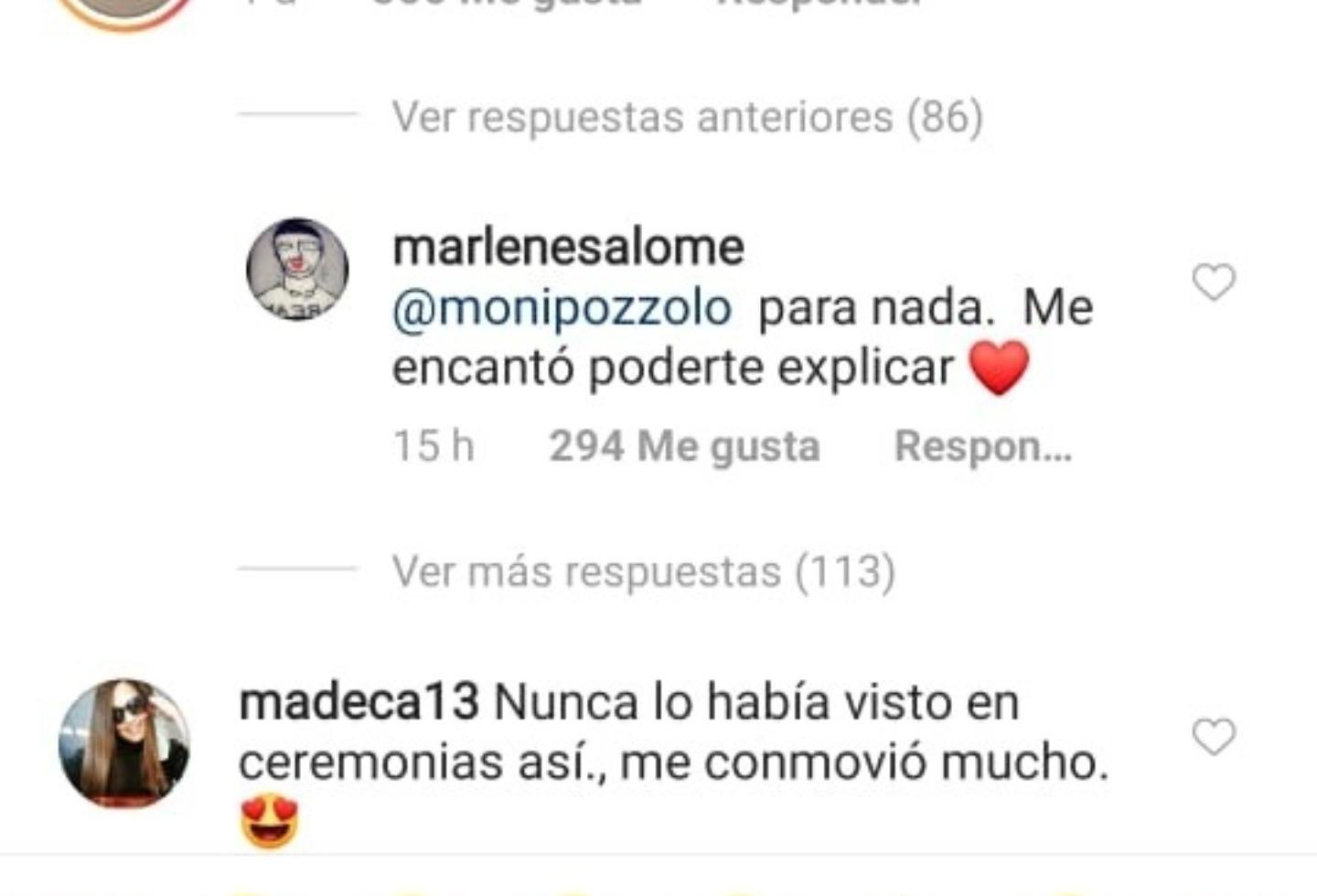Open the @monipozzolo mention
Screen dimensions: 1317x896
point(562,307)
